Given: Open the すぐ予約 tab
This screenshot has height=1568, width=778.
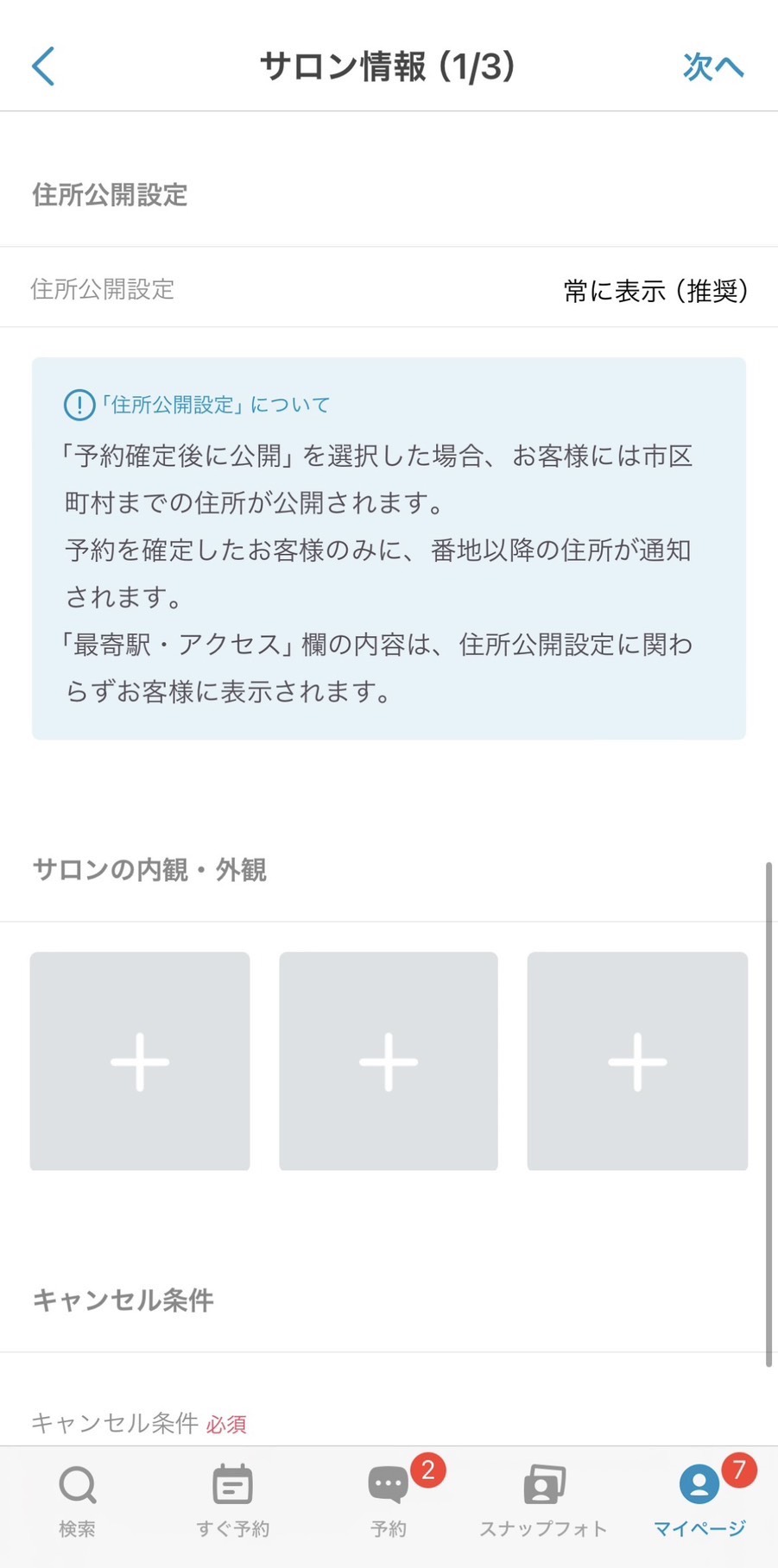Looking at the screenshot, I should [232, 1502].
